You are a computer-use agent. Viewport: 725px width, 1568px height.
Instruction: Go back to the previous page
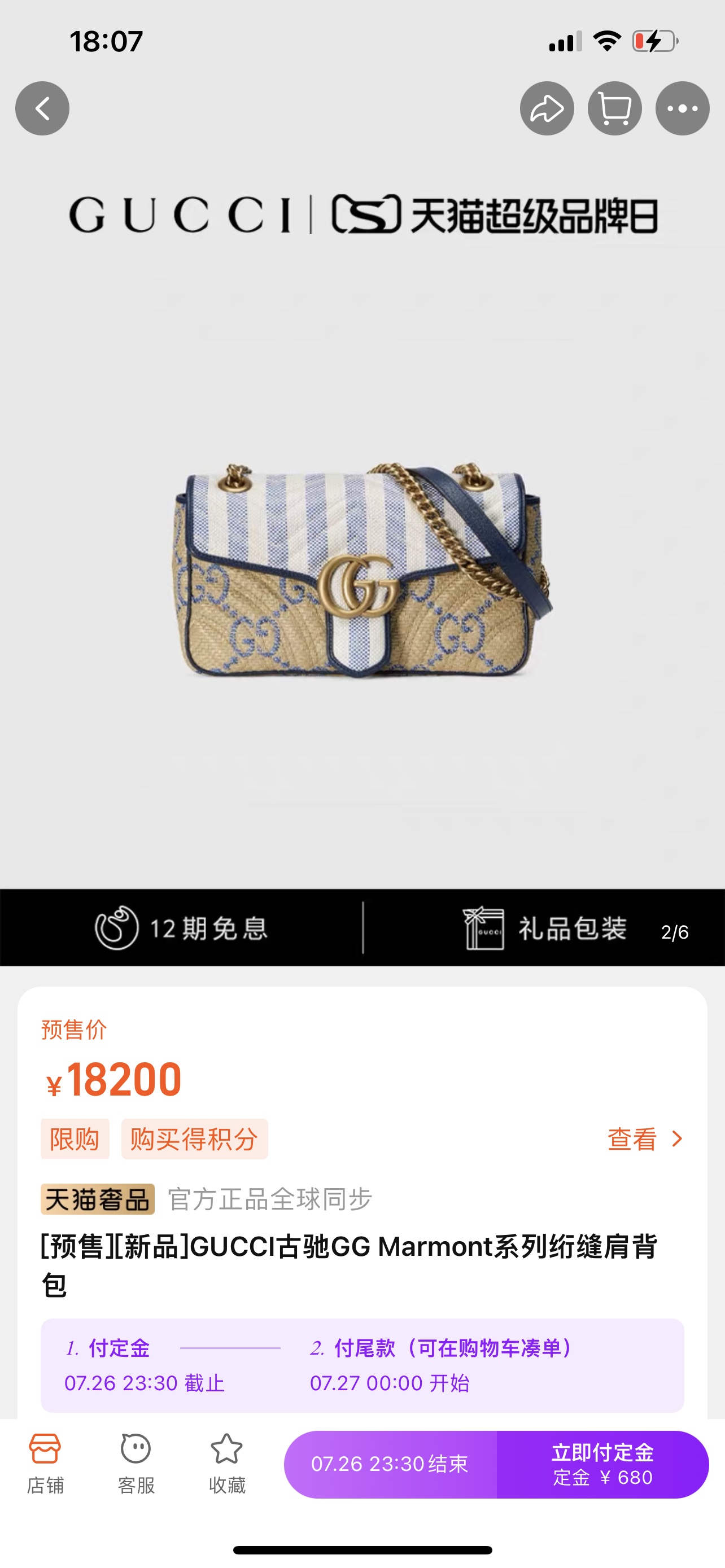[42, 108]
